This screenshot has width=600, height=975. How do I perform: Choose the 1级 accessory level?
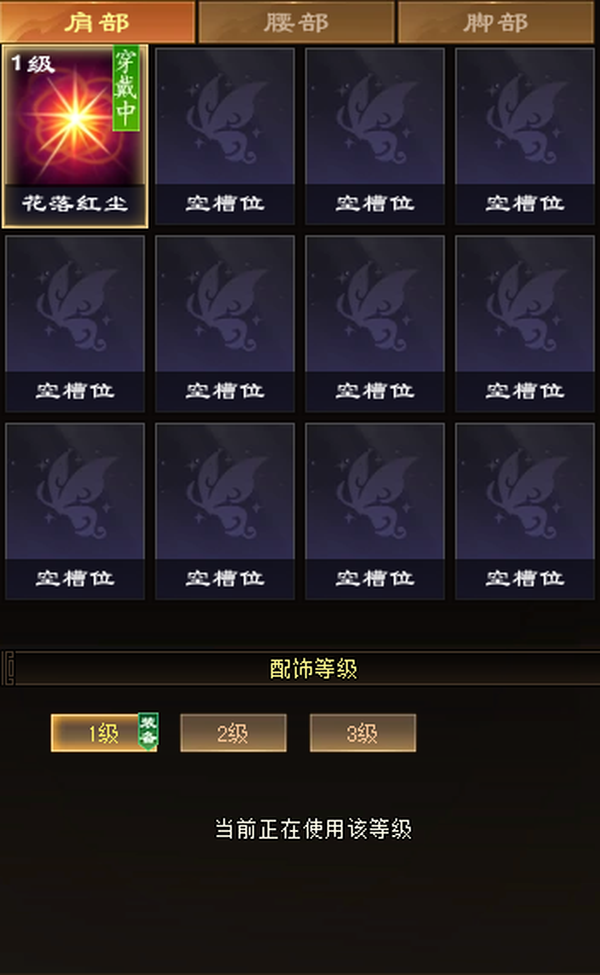(104, 733)
